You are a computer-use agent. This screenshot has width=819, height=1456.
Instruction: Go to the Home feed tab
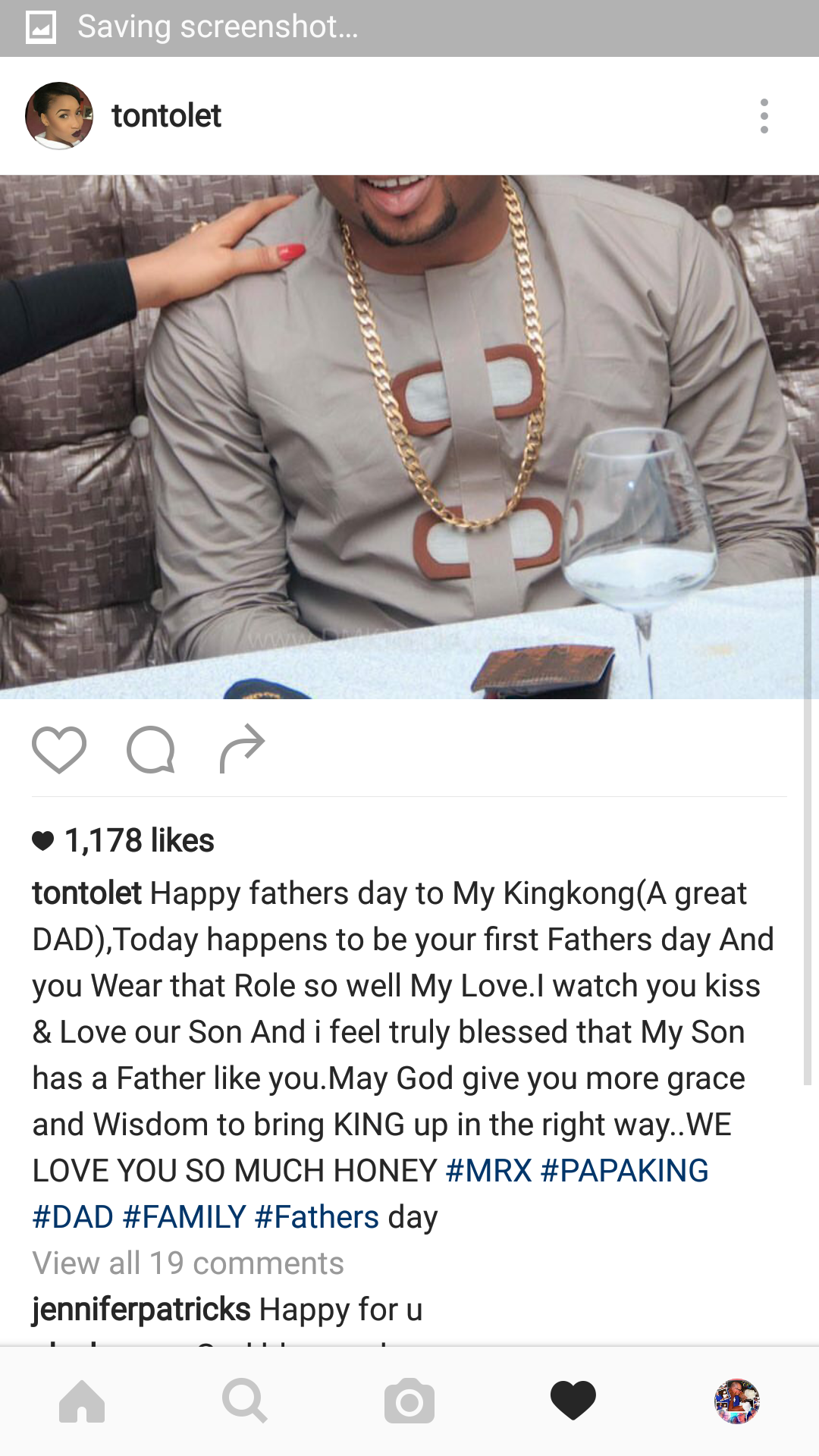[82, 1401]
